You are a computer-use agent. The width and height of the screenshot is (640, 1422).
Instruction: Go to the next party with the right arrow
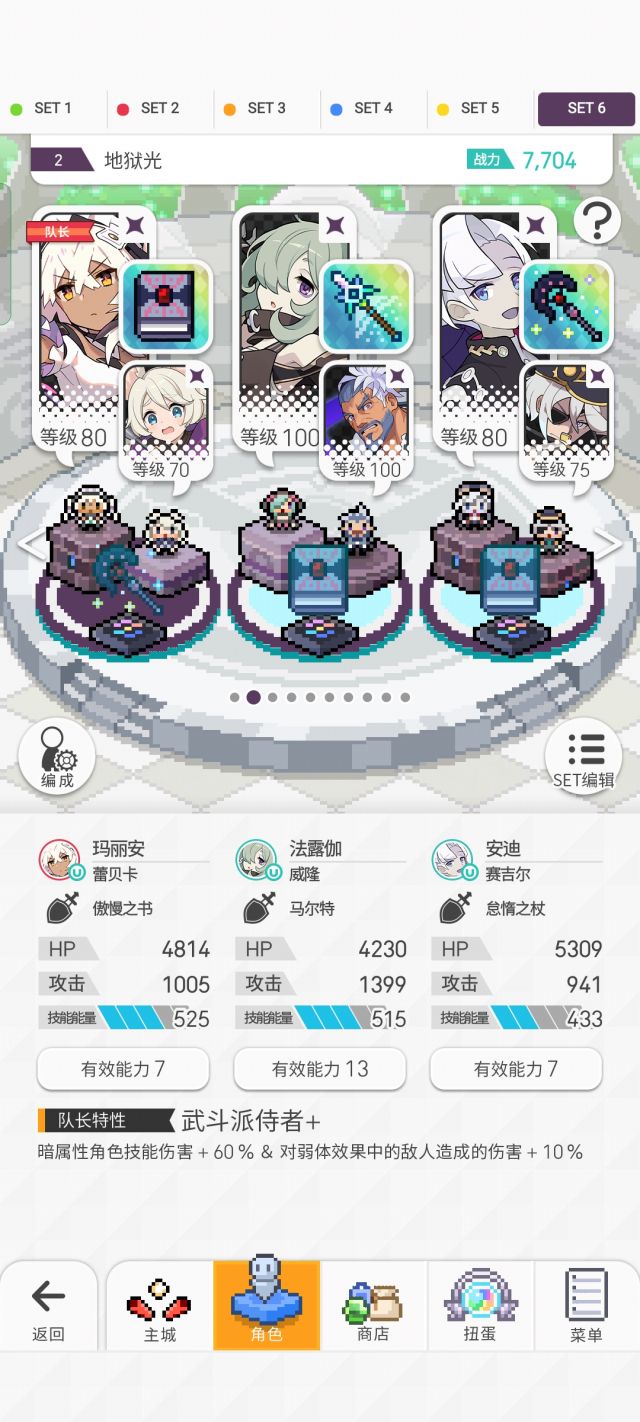click(607, 545)
